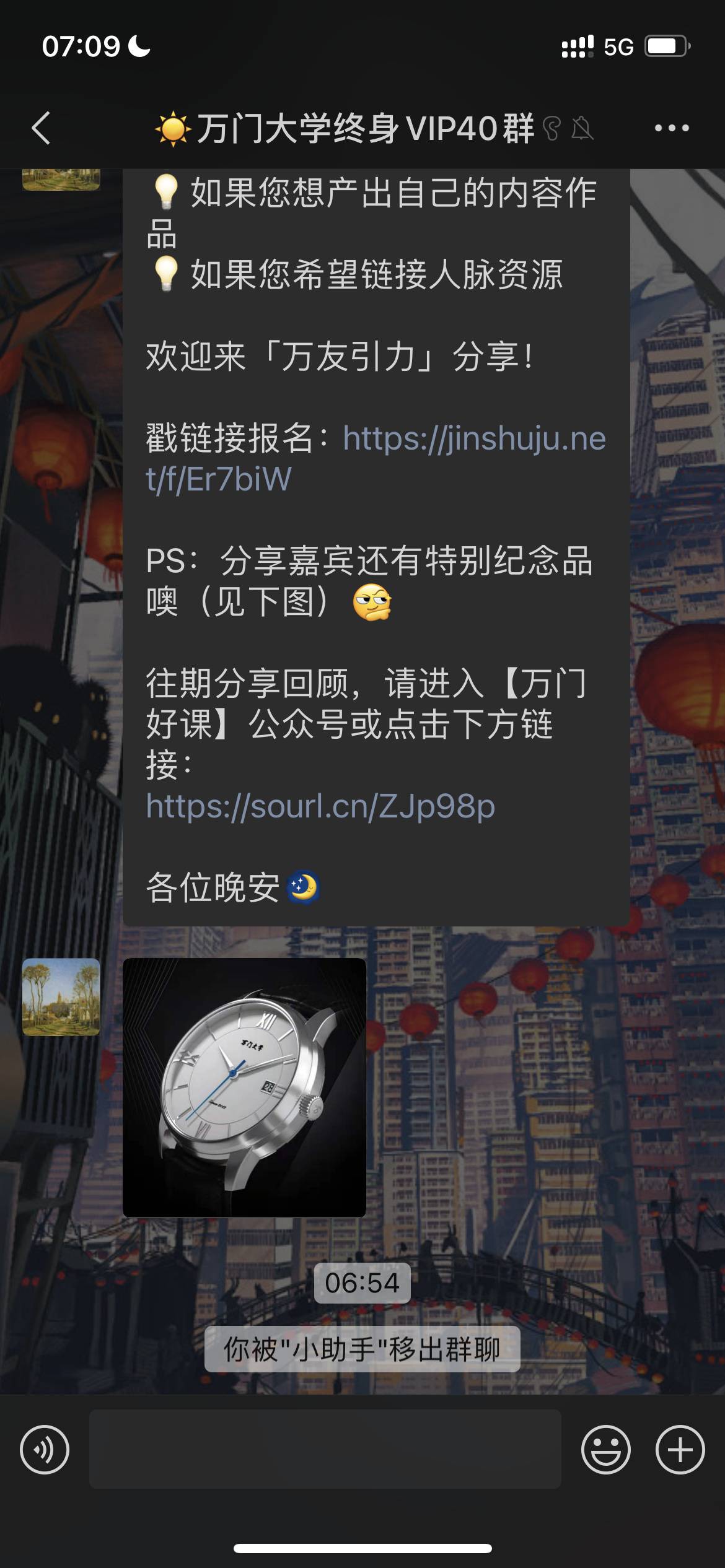
Task: Open the plus attachments menu
Action: [x=680, y=1450]
